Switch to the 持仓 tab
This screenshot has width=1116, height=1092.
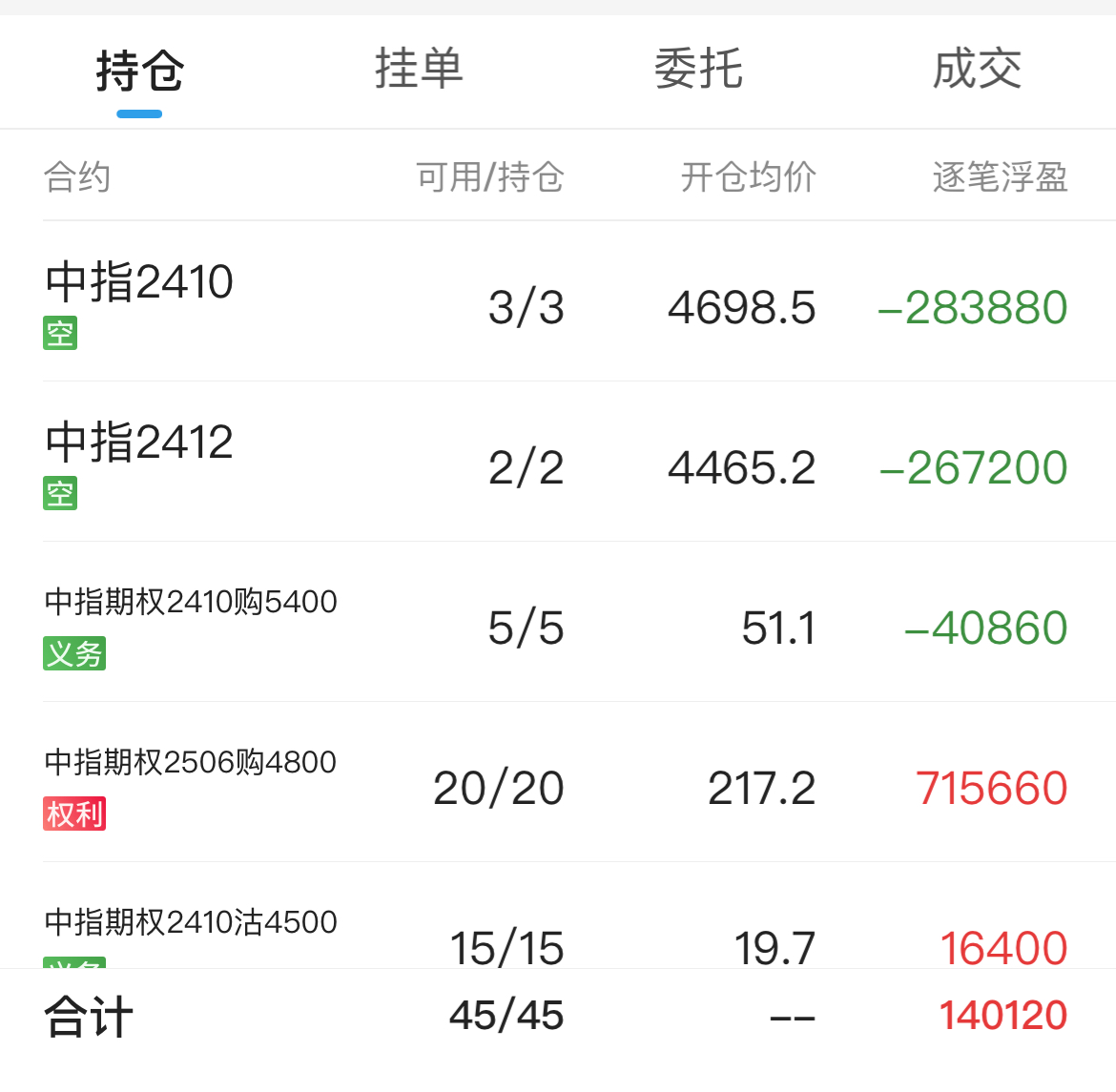139,71
